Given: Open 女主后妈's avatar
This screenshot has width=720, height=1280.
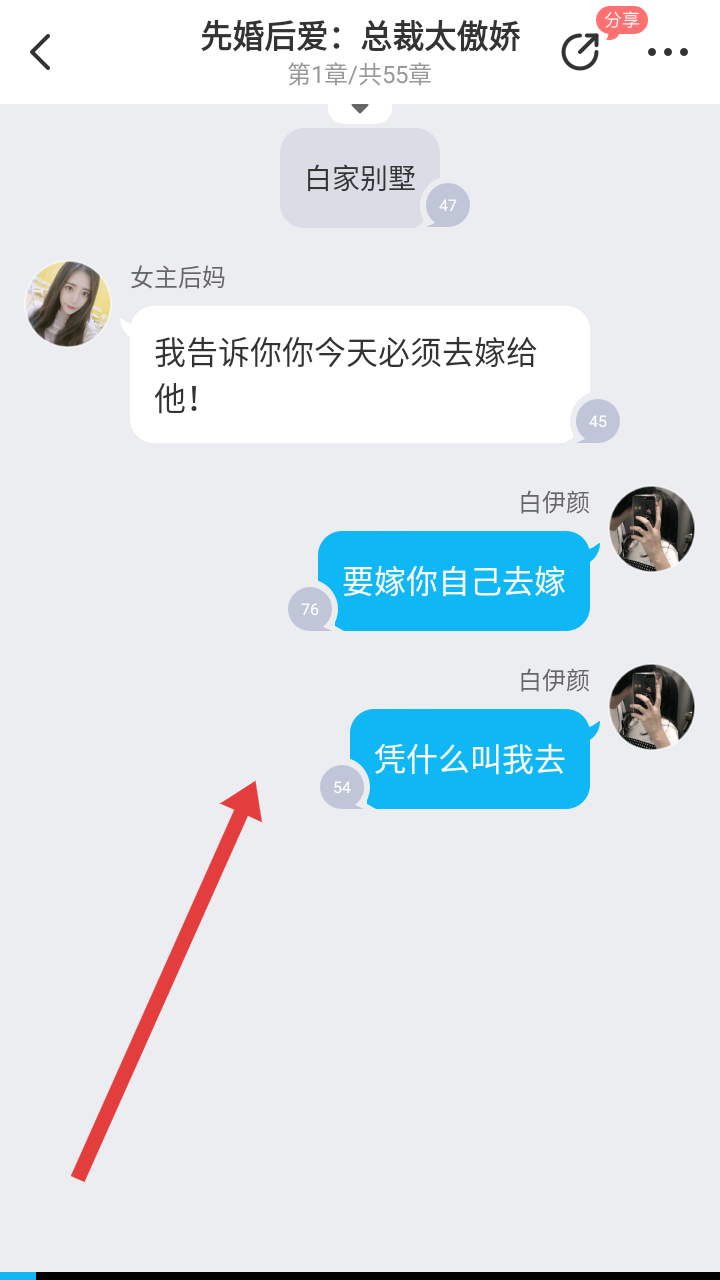Looking at the screenshot, I should coord(68,304).
